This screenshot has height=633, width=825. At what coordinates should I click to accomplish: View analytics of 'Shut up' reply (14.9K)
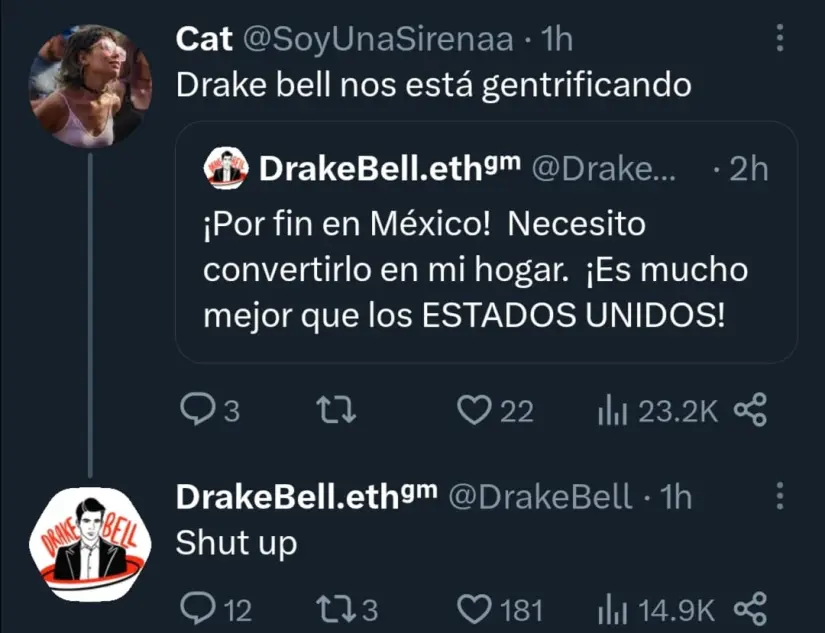[608, 609]
